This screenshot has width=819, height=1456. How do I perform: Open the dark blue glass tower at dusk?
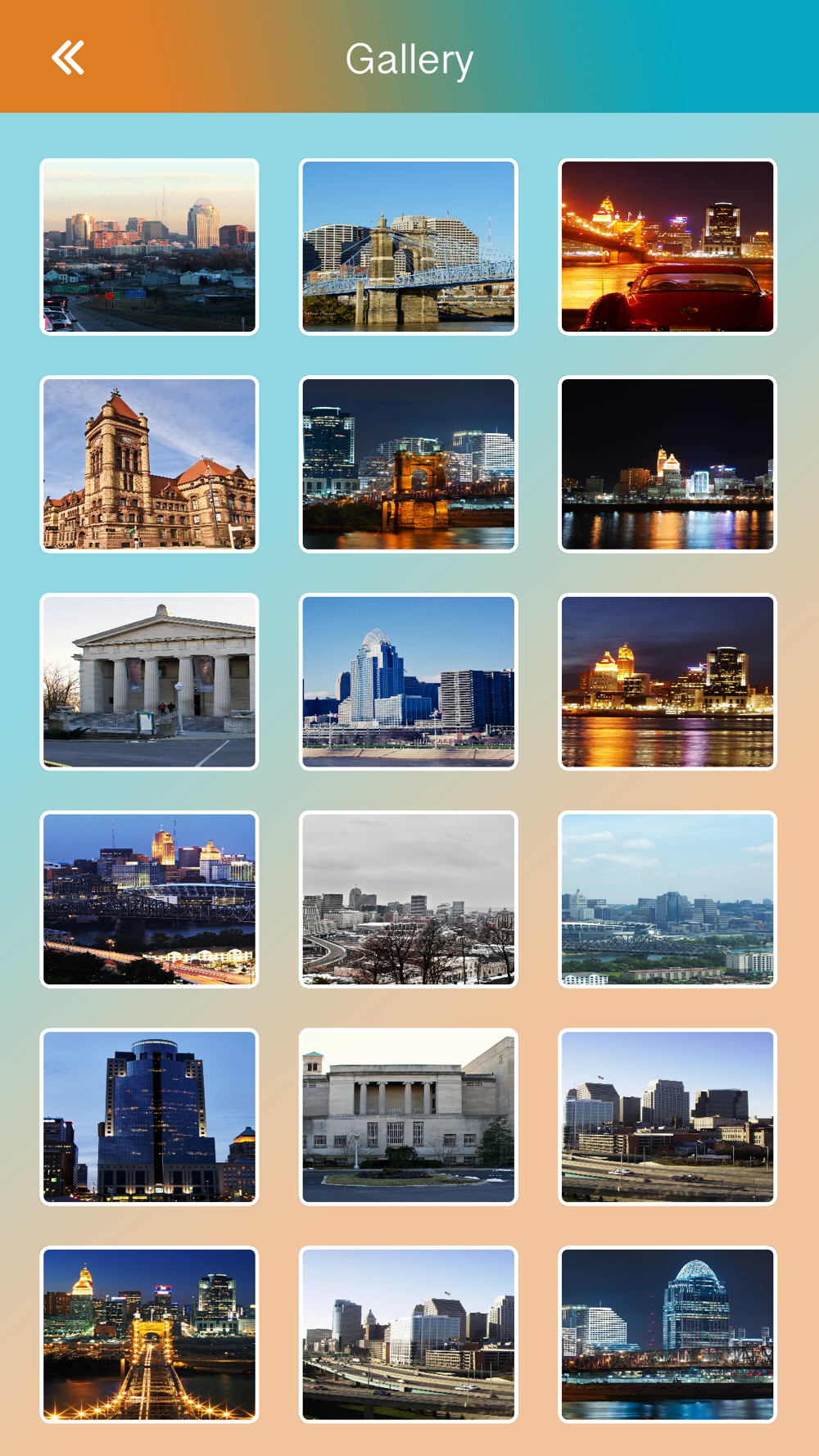point(149,1117)
